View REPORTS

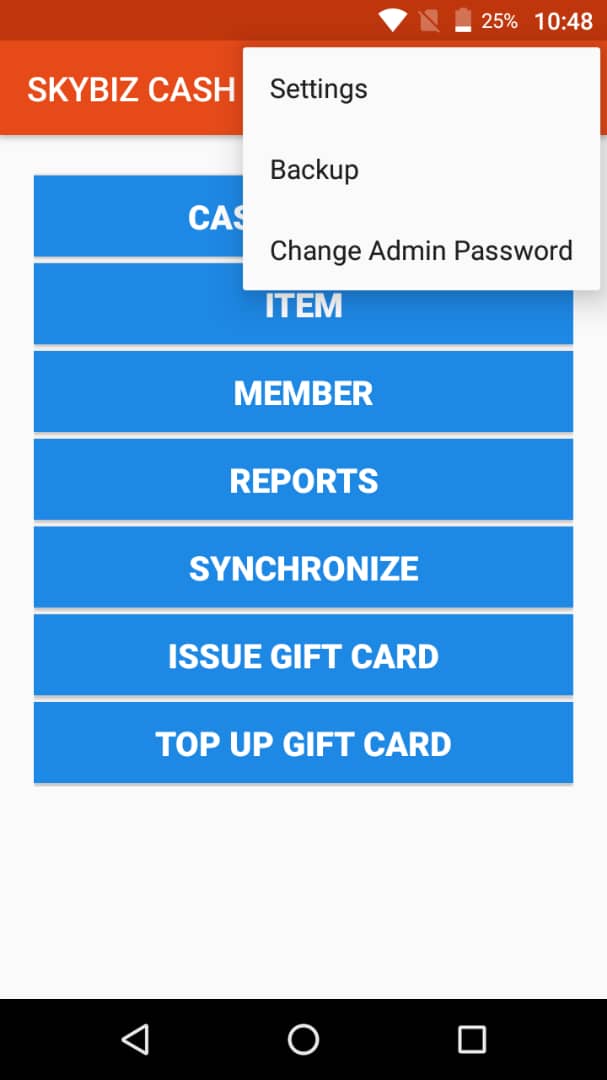pos(303,481)
